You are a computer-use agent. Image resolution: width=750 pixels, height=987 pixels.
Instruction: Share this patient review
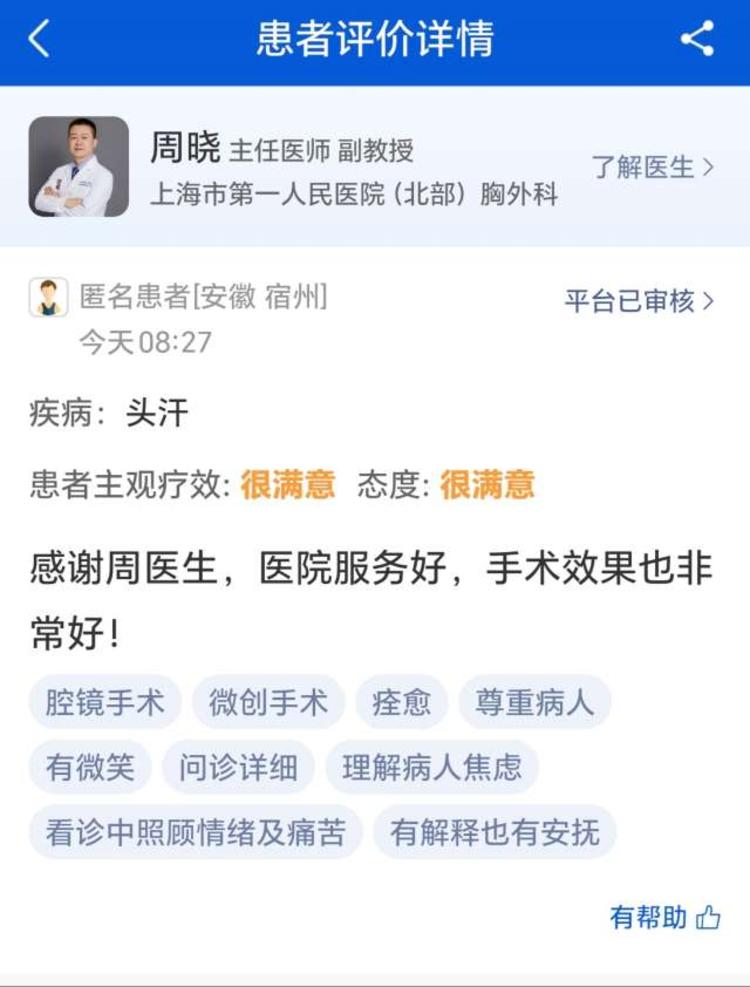[x=697, y=40]
